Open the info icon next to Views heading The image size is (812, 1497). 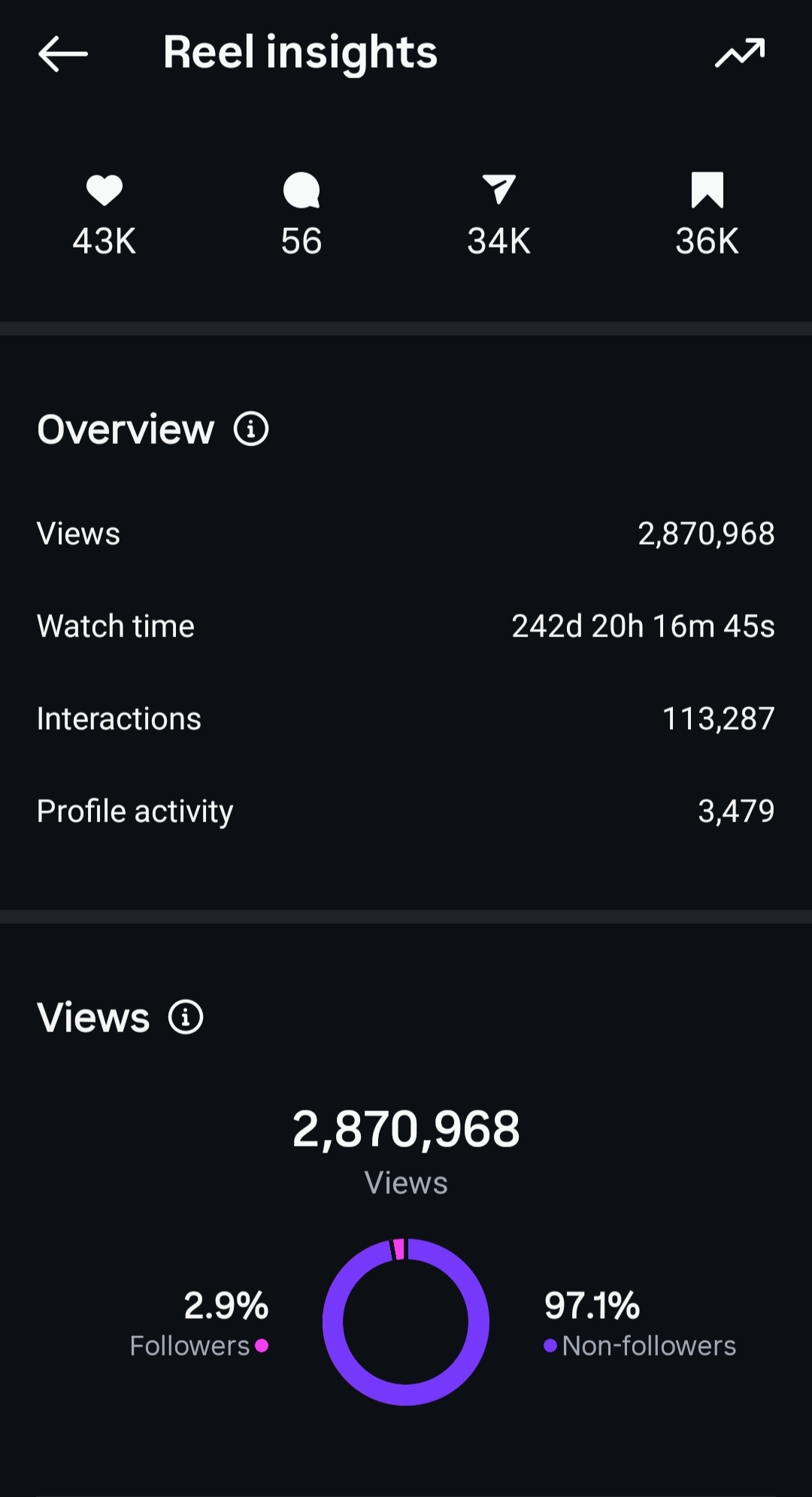click(x=186, y=1018)
